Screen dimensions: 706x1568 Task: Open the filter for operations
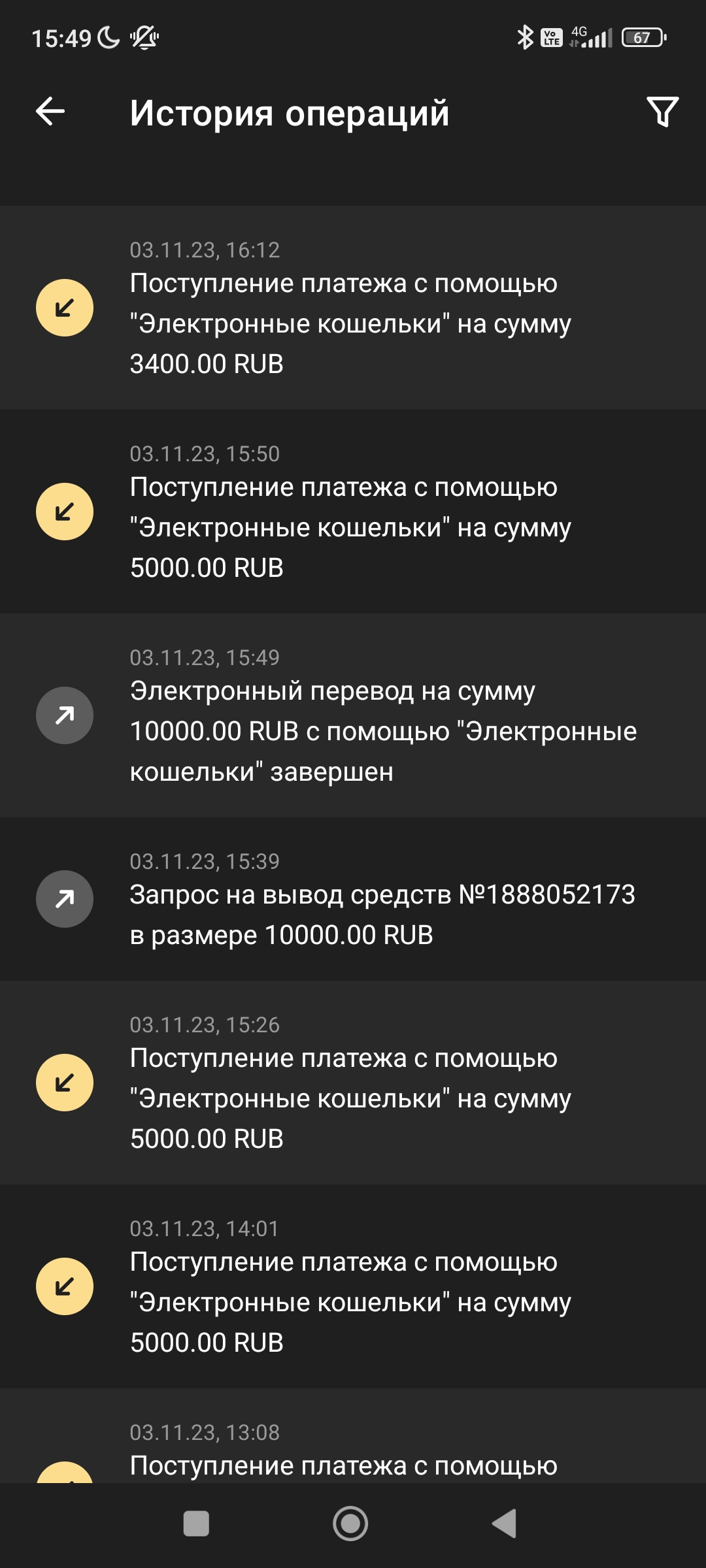click(x=662, y=112)
